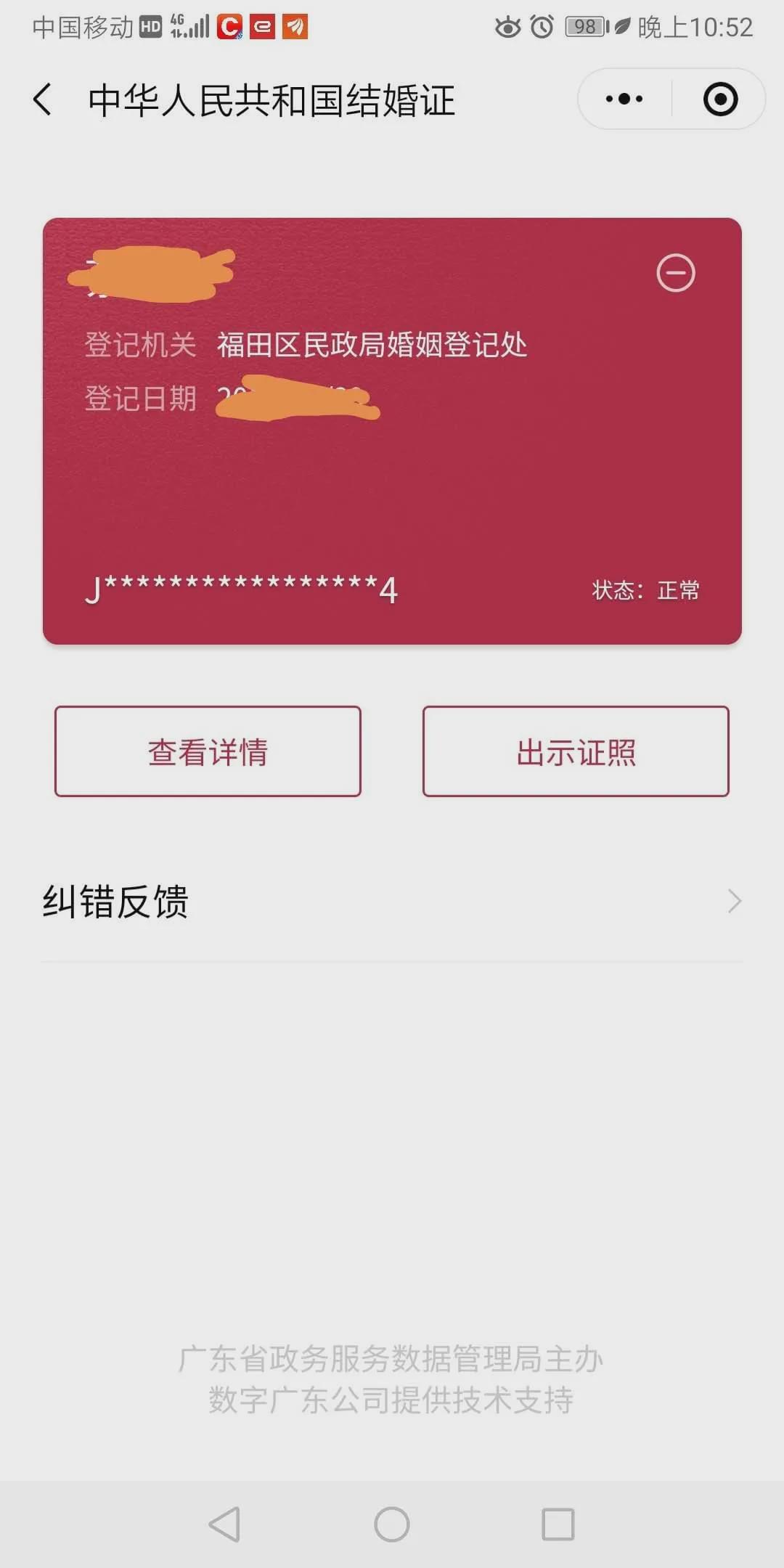
Task: Close the mini program with the circle icon
Action: [x=720, y=99]
